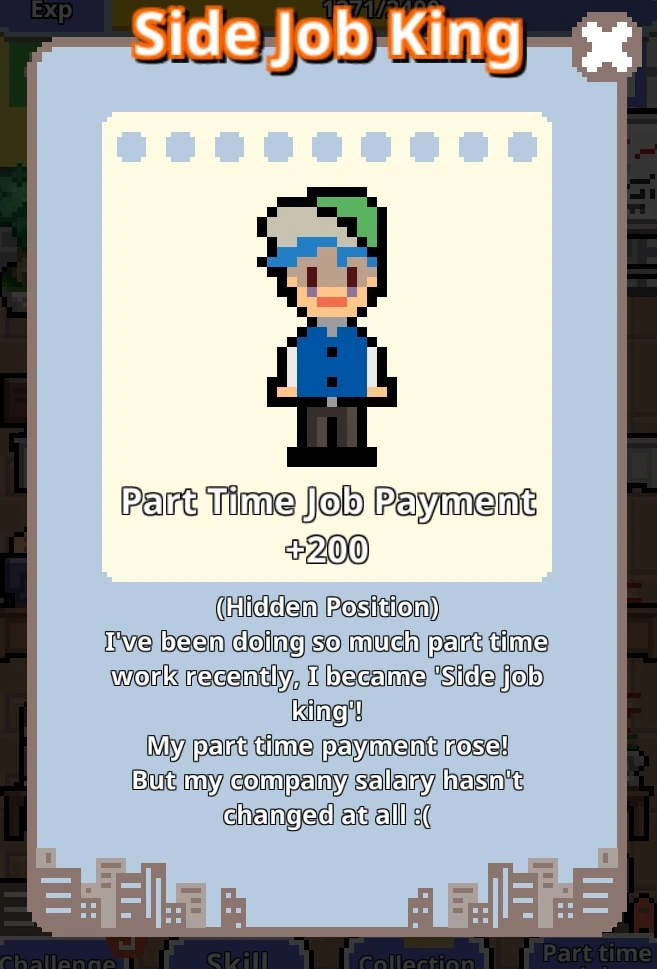Close the Side Job King dialog
The height and width of the screenshot is (969, 657).
point(607,47)
